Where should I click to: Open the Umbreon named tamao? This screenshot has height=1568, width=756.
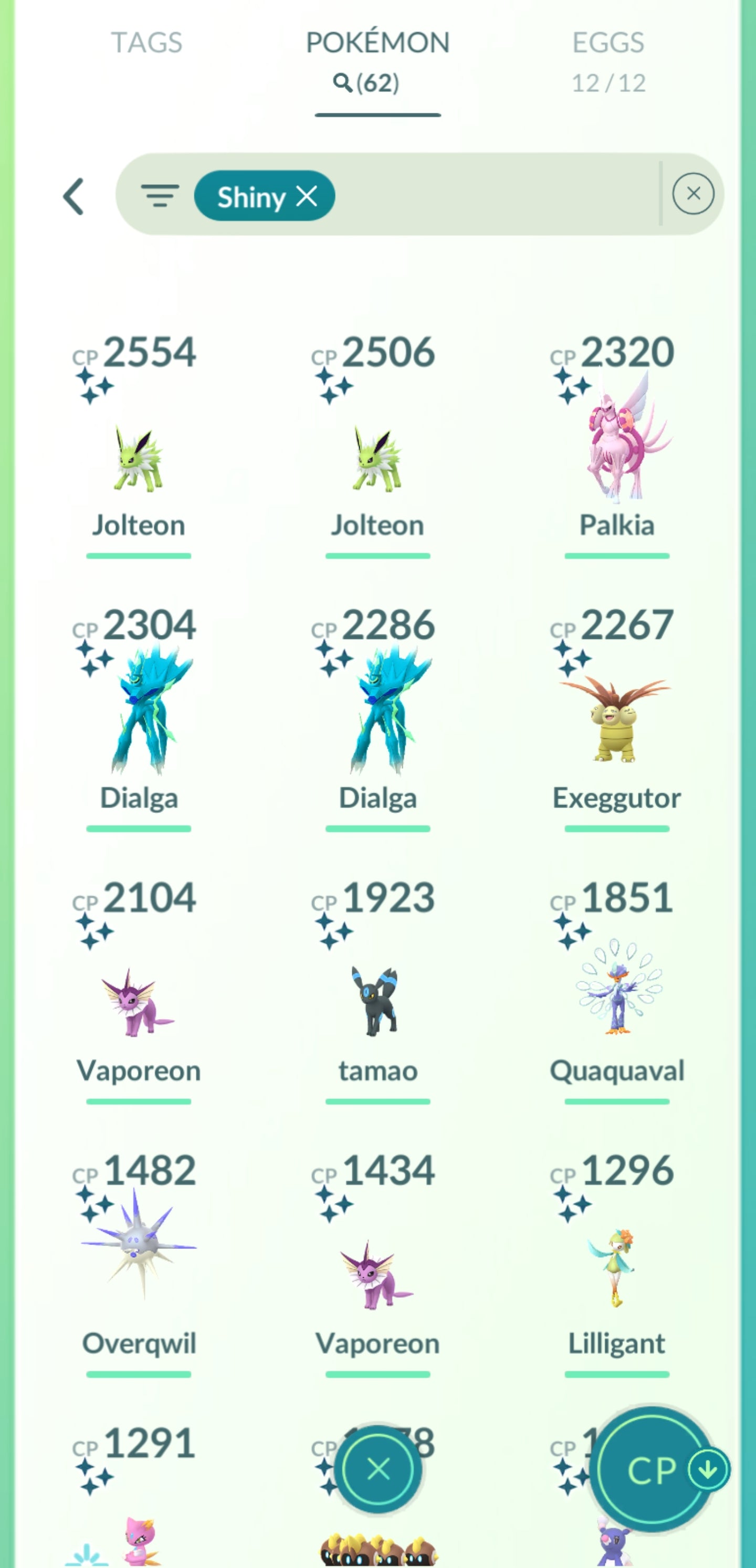[x=377, y=1001]
